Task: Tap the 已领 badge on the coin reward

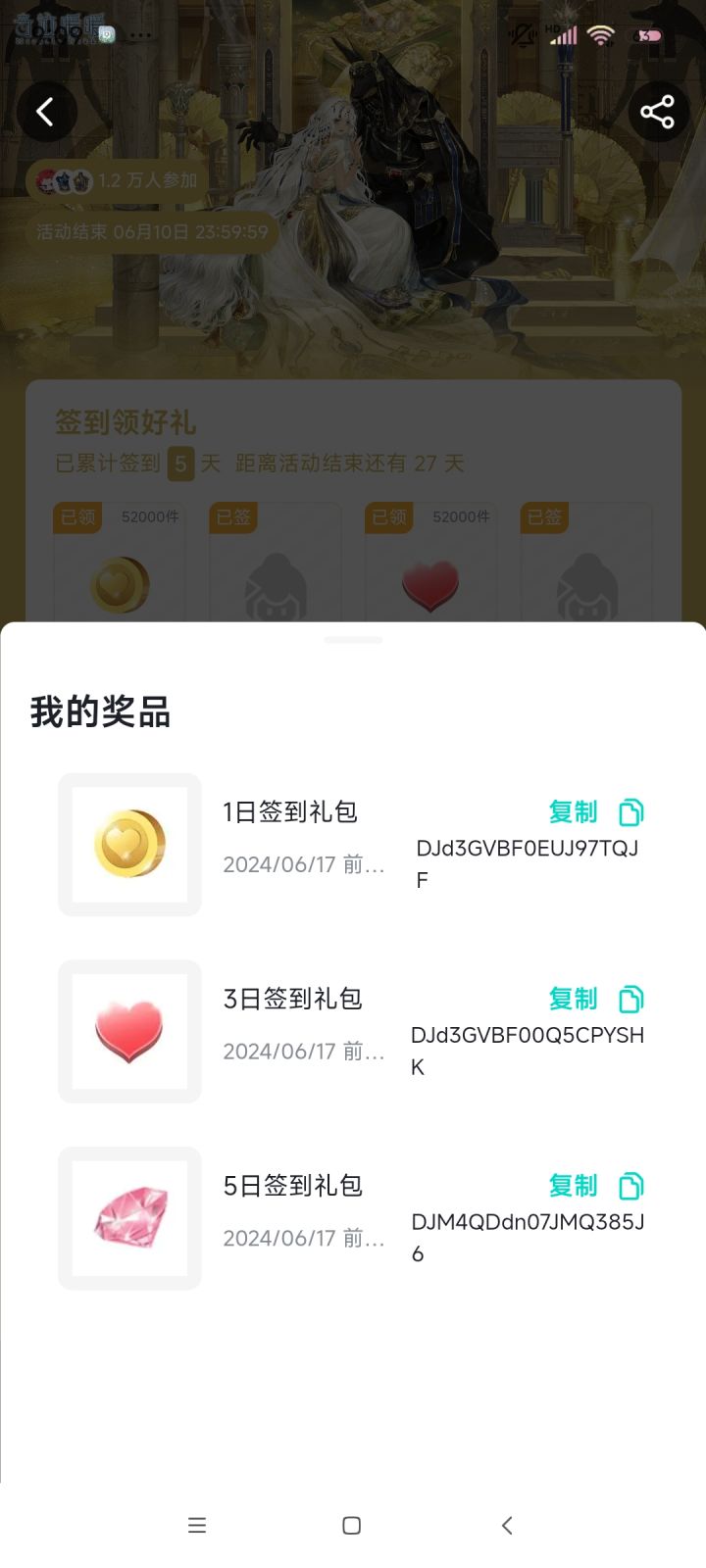Action: 76,517
